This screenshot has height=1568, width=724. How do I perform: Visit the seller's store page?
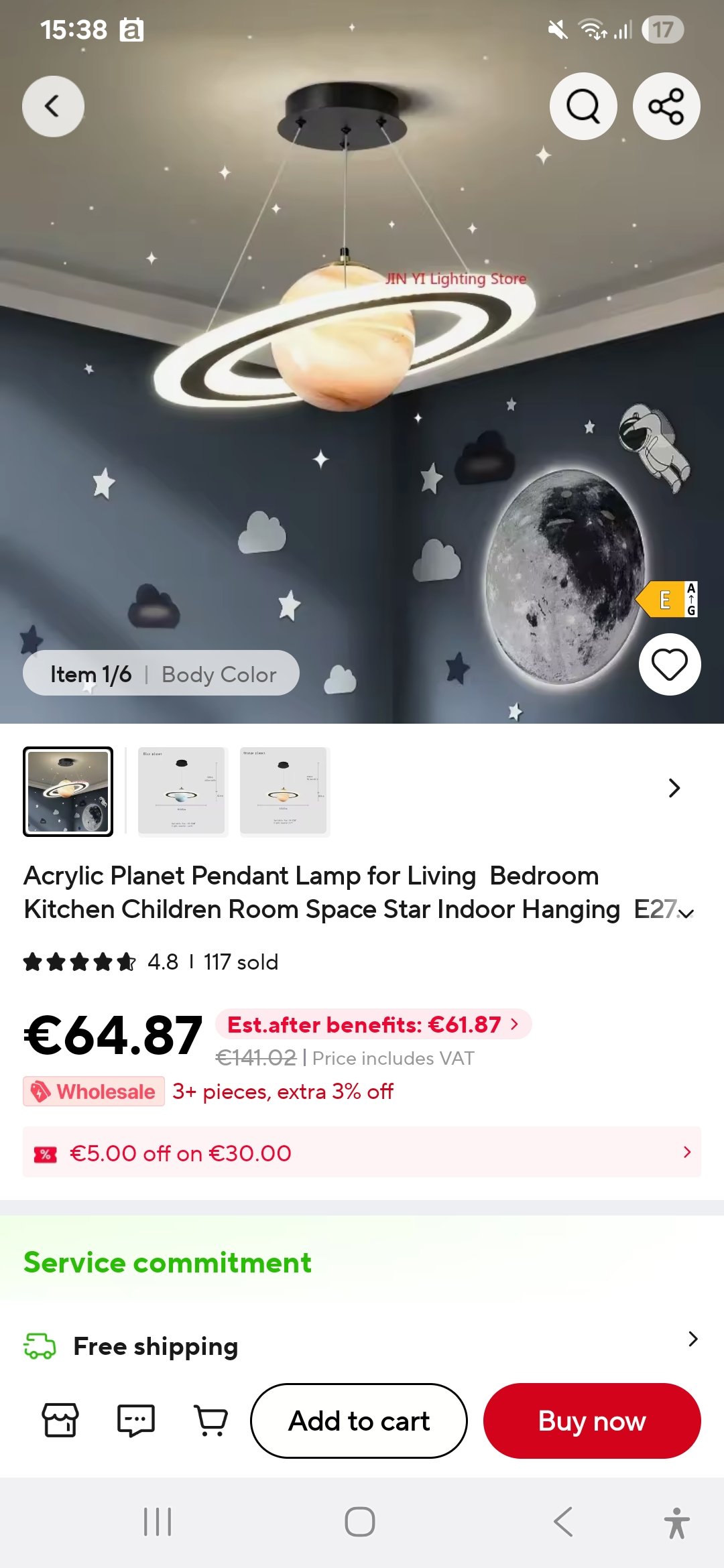(60, 1420)
